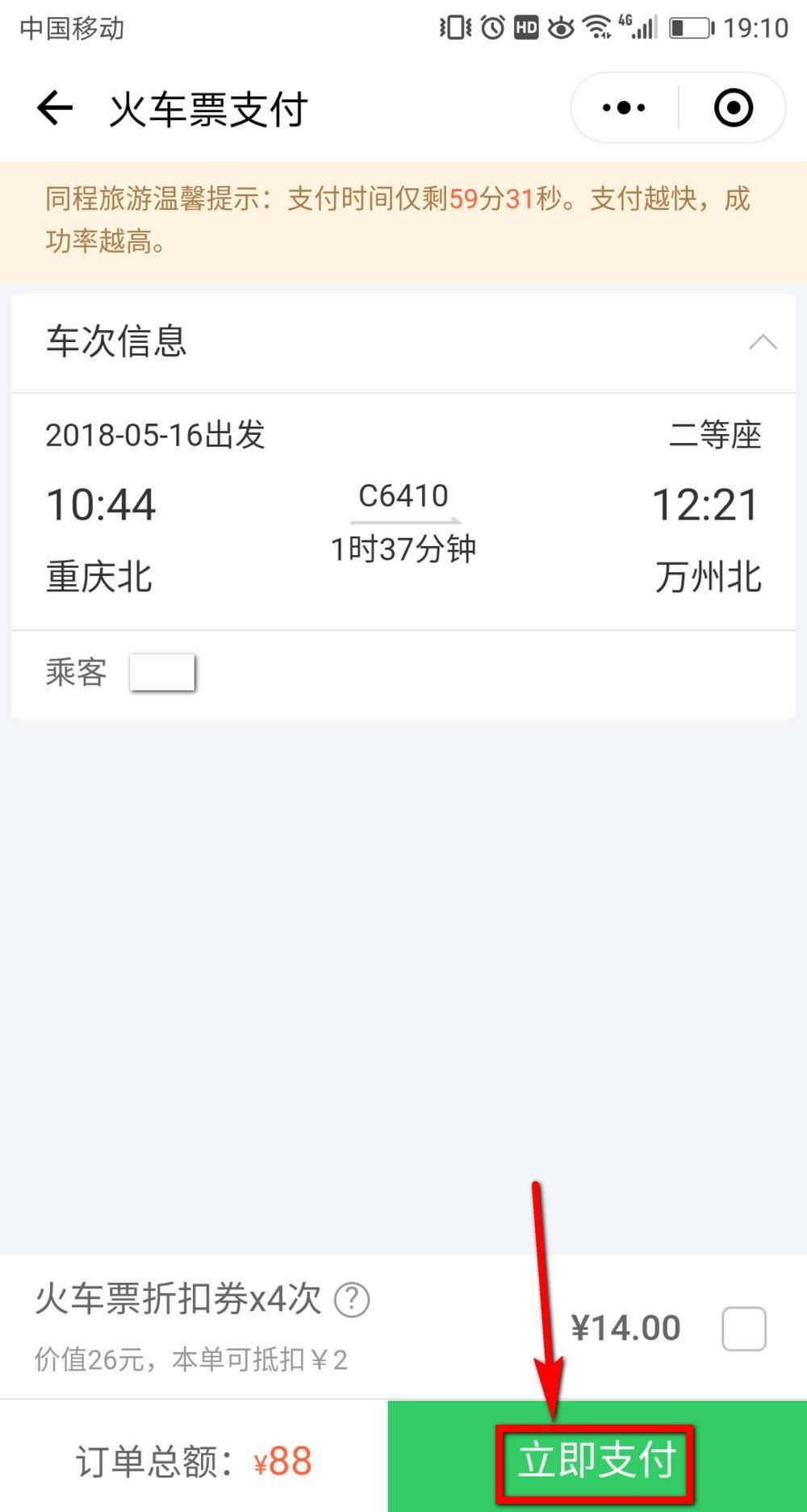Image resolution: width=807 pixels, height=1512 pixels.
Task: Tap the HD icon in status bar
Action: pos(526,27)
